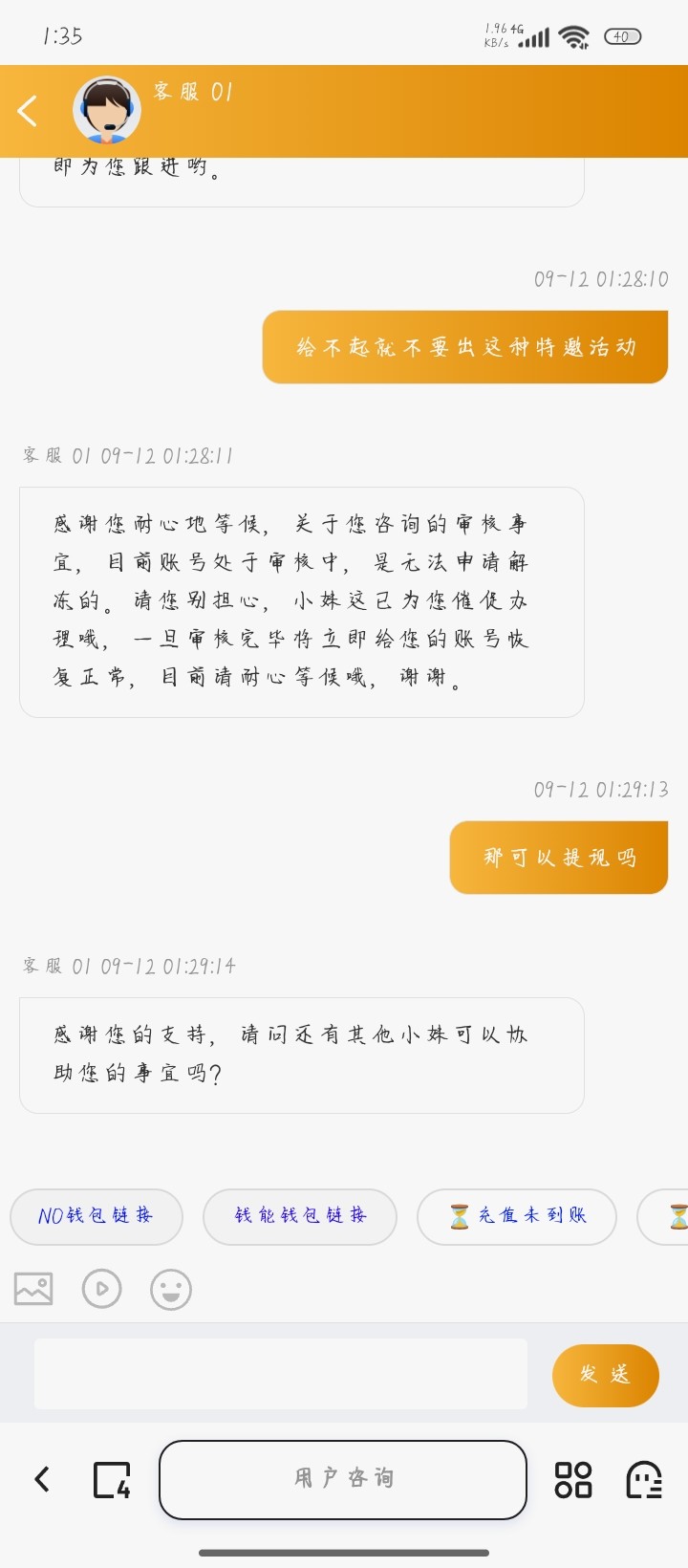Tap the message input text field

pos(279,1374)
